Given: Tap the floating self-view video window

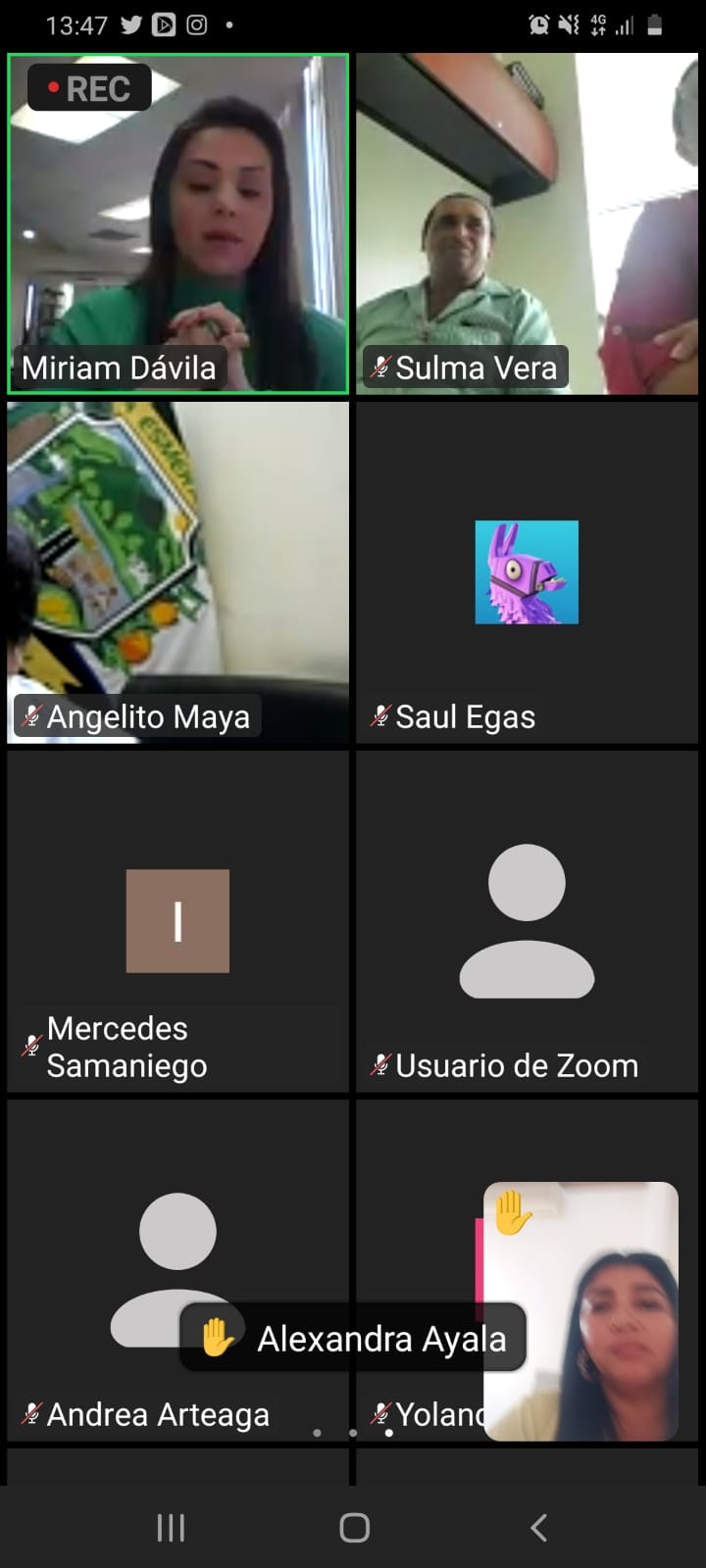Looking at the screenshot, I should [x=580, y=1311].
